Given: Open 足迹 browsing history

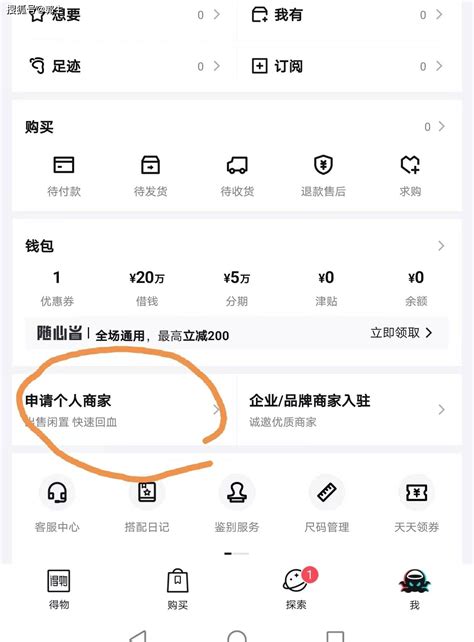Looking at the screenshot, I should click(124, 66).
